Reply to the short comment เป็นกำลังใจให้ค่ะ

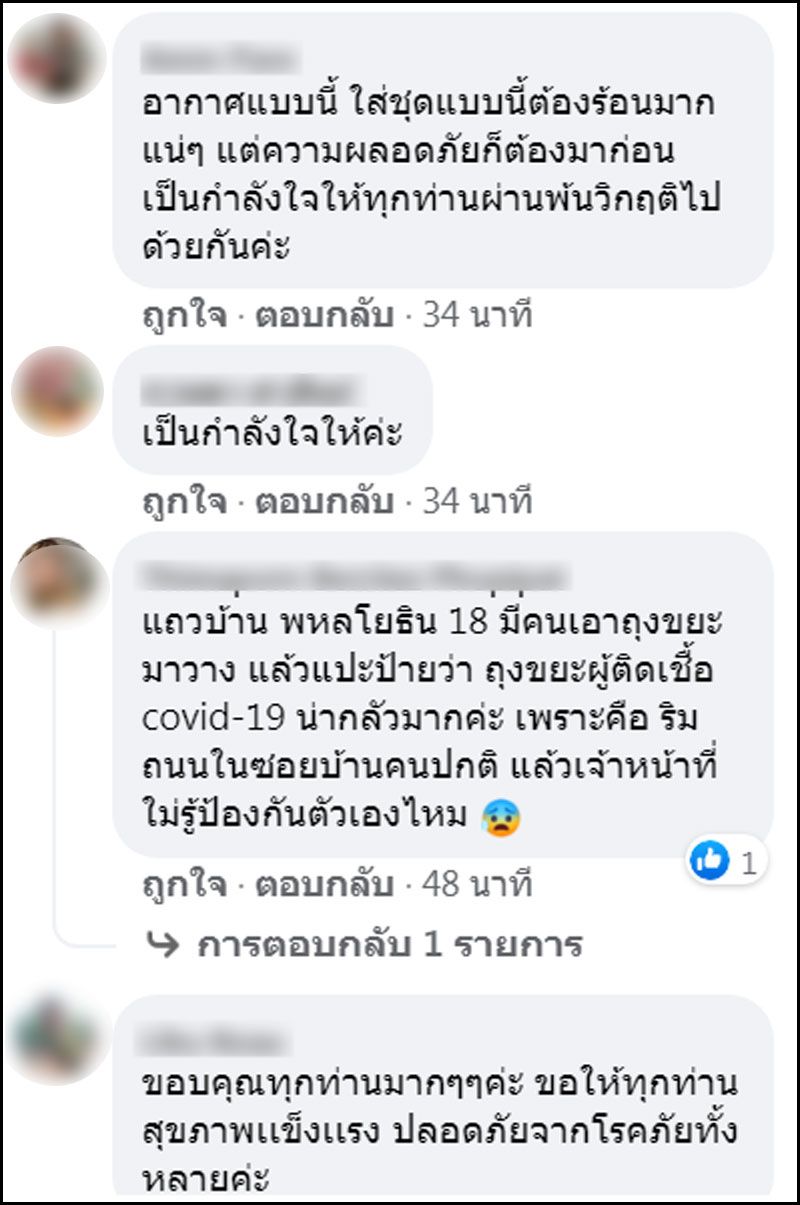pyautogui.click(x=325, y=501)
